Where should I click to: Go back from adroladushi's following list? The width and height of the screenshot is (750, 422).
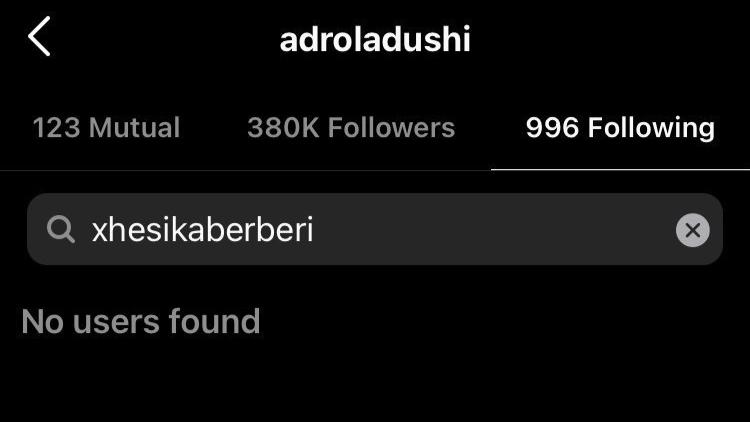coord(39,39)
